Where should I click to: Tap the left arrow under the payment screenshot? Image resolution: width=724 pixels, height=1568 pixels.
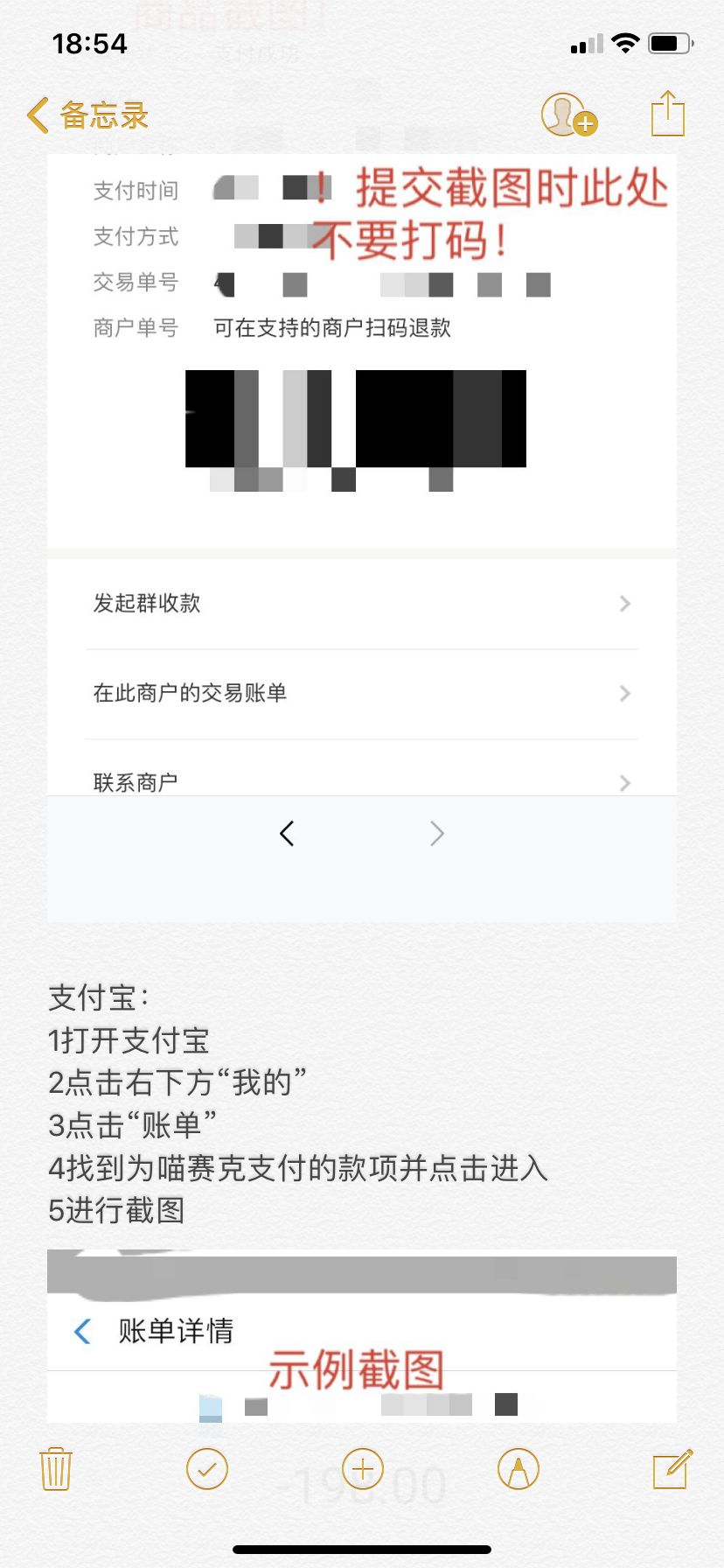coord(288,833)
